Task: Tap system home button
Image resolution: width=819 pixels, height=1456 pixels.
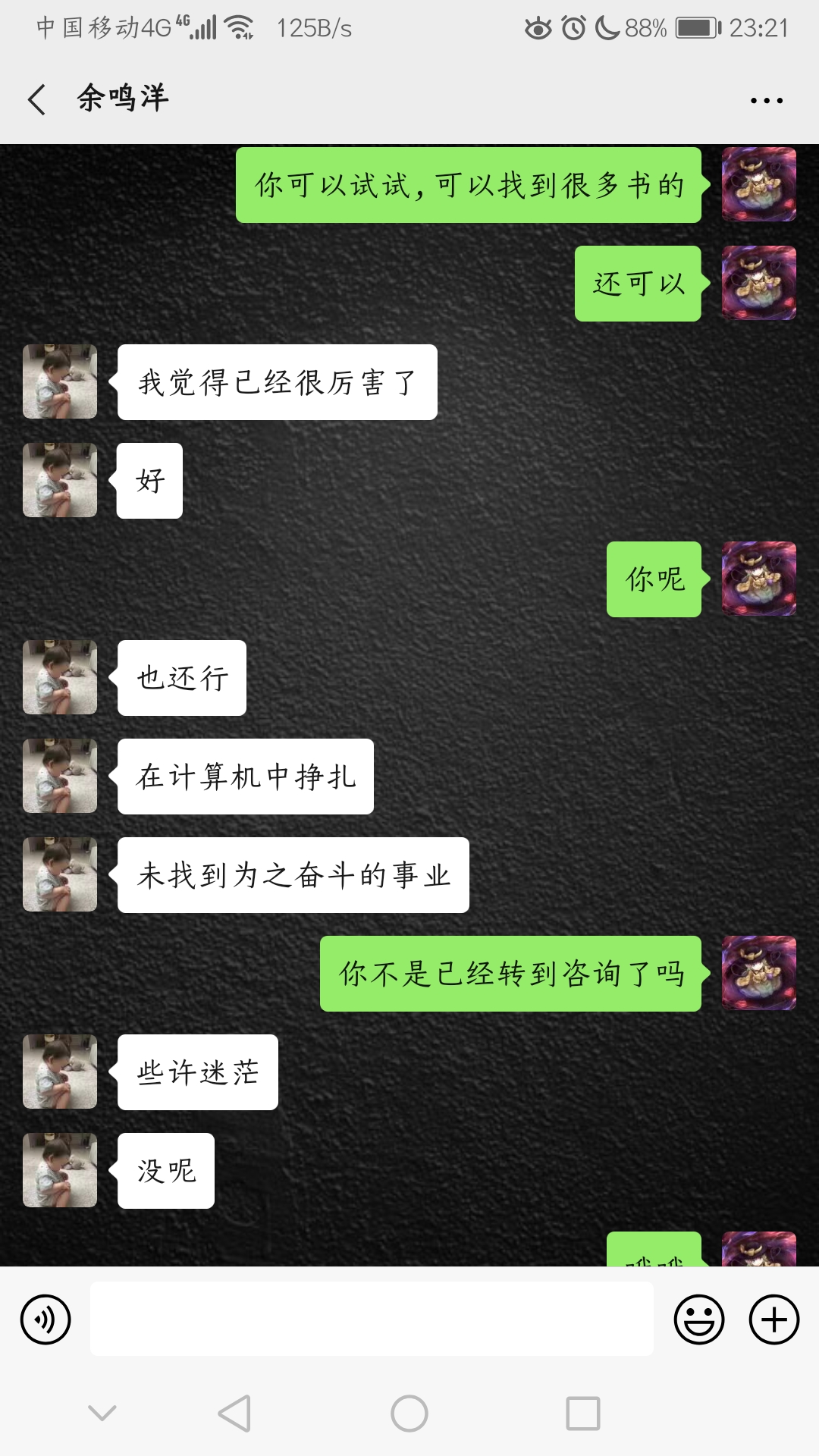Action: 409,1414
